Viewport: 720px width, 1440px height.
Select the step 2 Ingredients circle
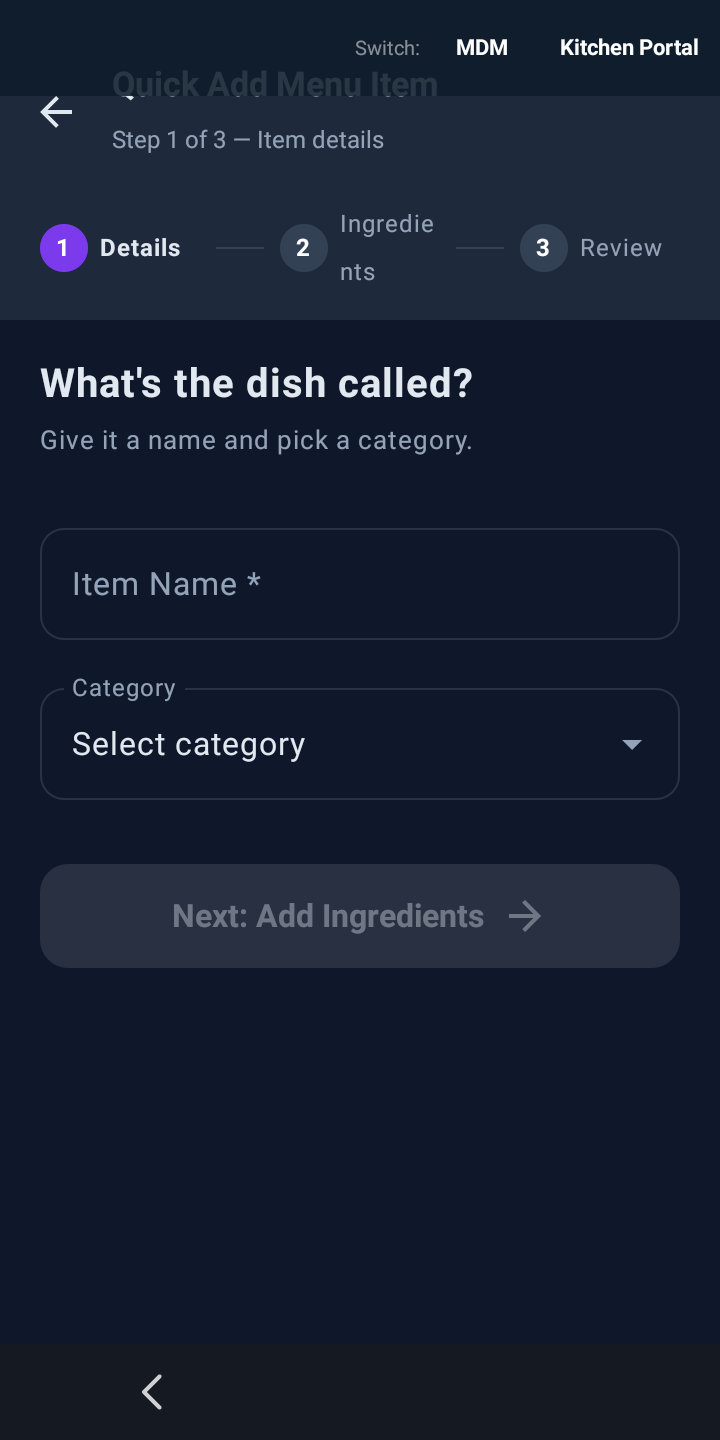pos(304,247)
